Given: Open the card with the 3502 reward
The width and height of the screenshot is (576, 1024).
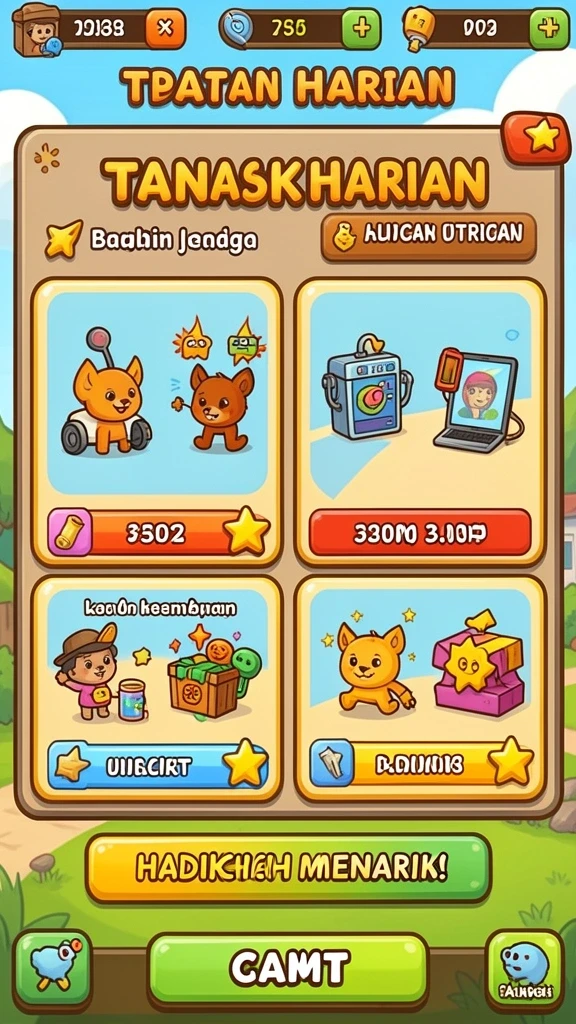Looking at the screenshot, I should coord(157,422).
